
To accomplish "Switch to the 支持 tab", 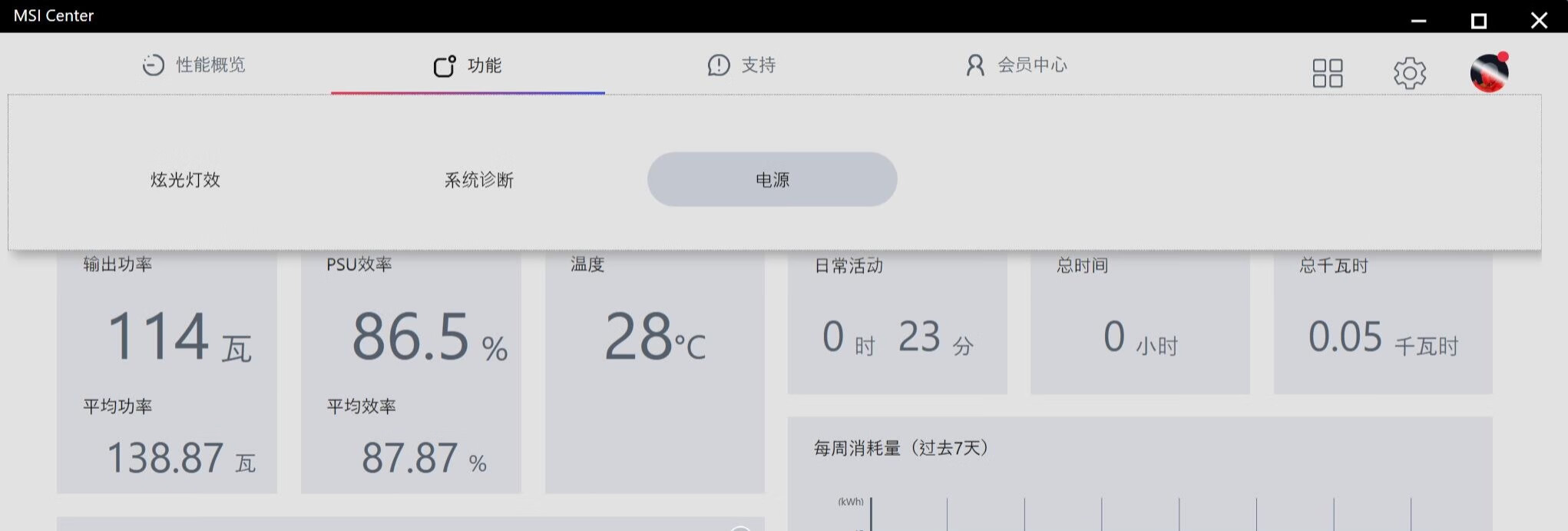I will click(742, 65).
